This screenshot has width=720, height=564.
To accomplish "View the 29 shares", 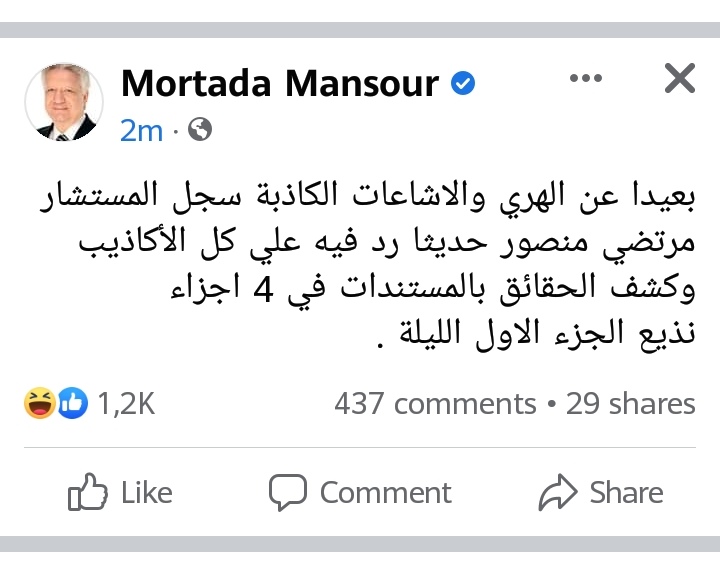I will (630, 404).
